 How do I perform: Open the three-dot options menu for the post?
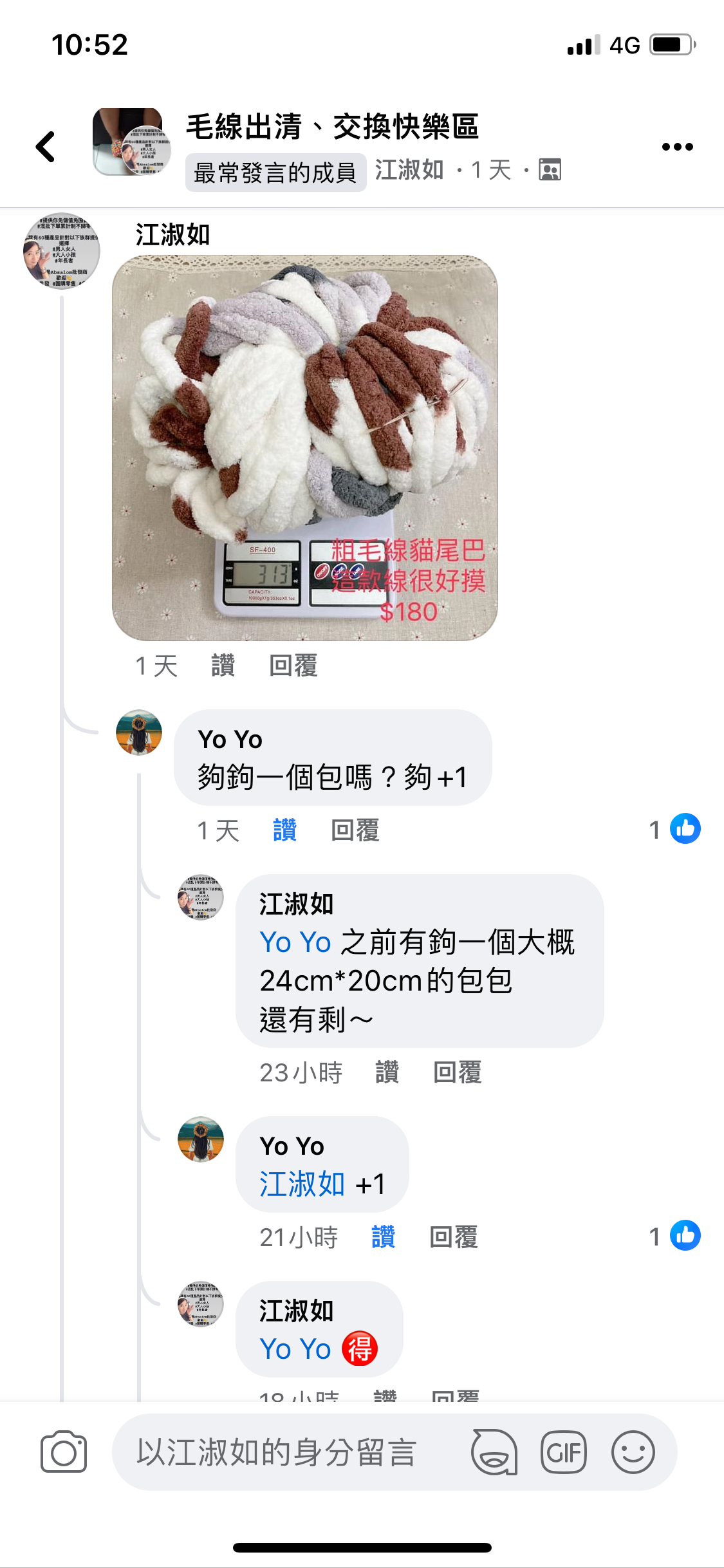[x=678, y=146]
